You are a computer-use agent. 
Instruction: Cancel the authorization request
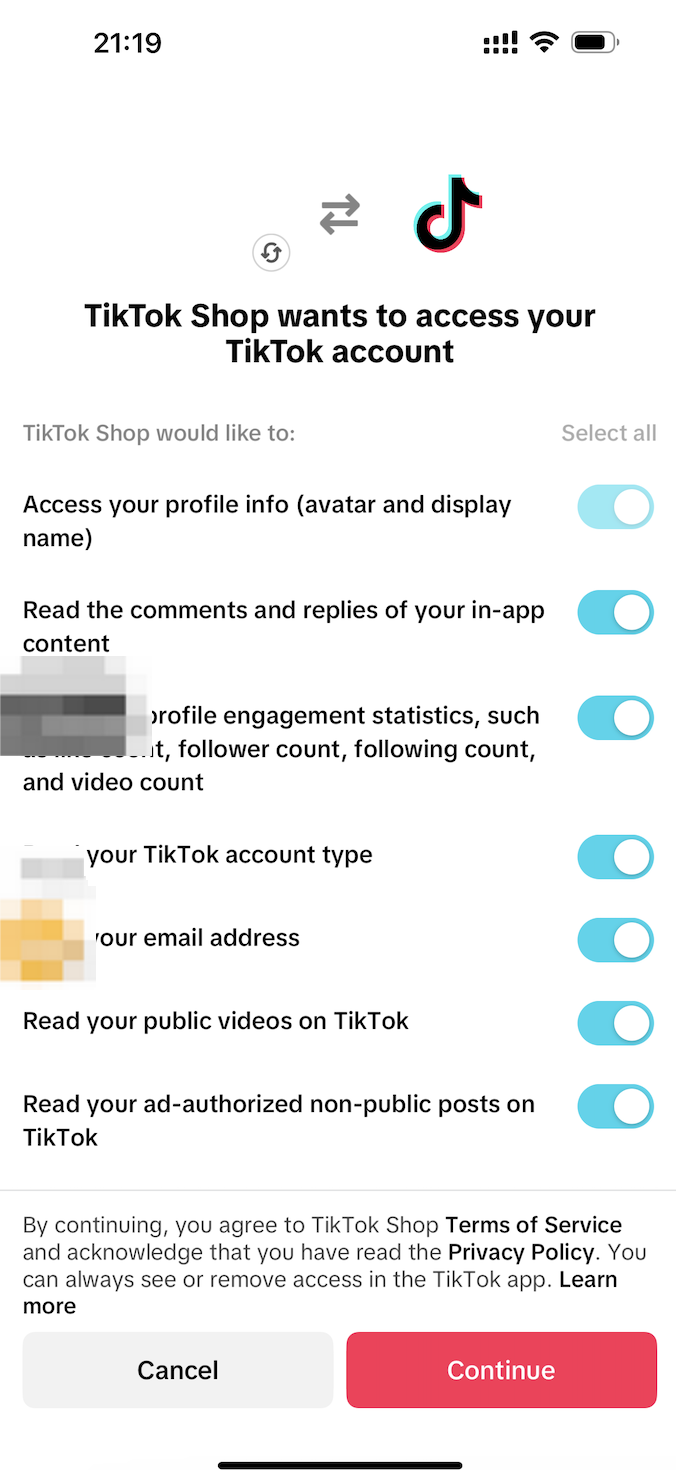click(x=178, y=1370)
